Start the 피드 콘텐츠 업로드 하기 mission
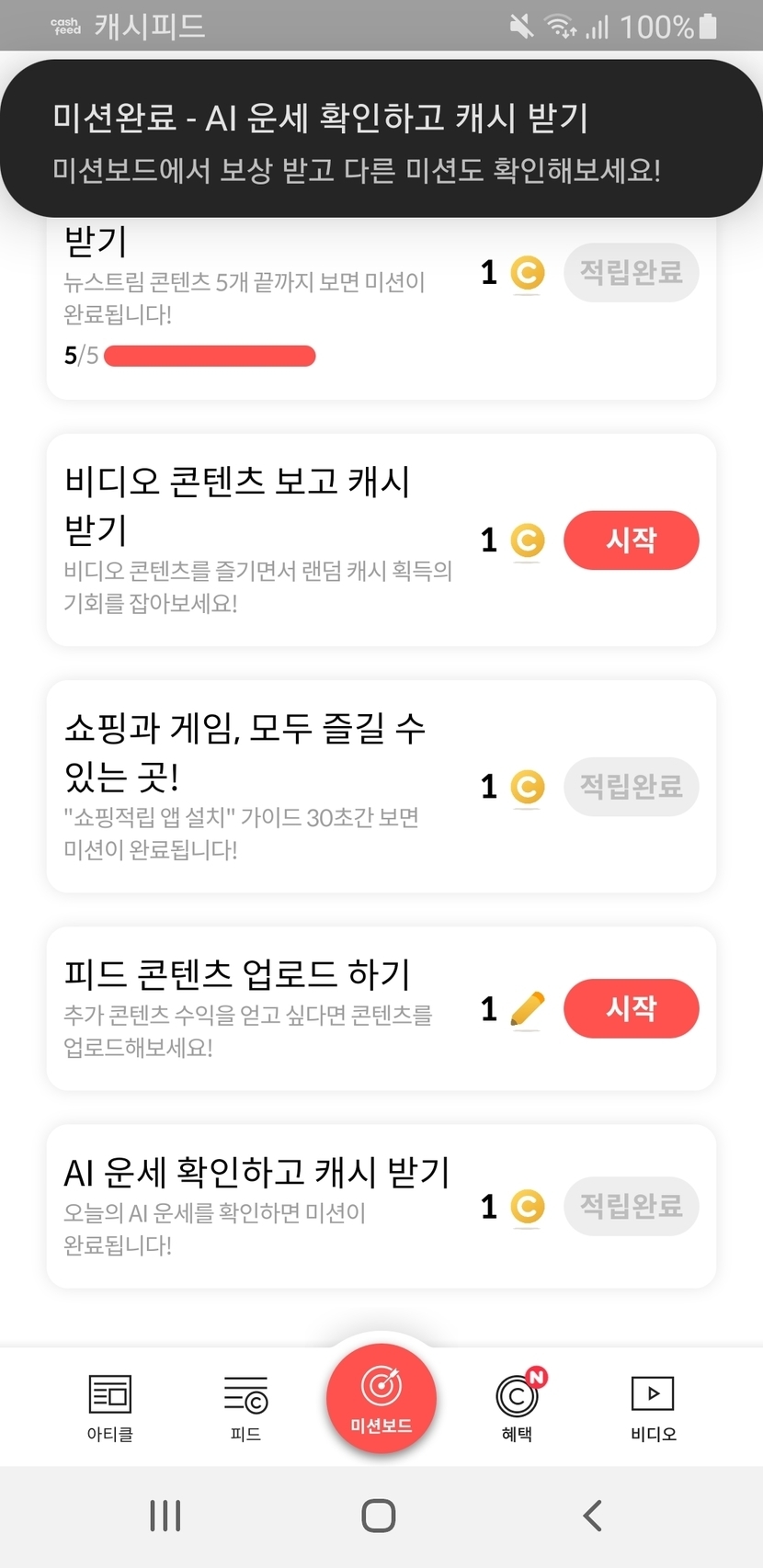 (631, 1008)
